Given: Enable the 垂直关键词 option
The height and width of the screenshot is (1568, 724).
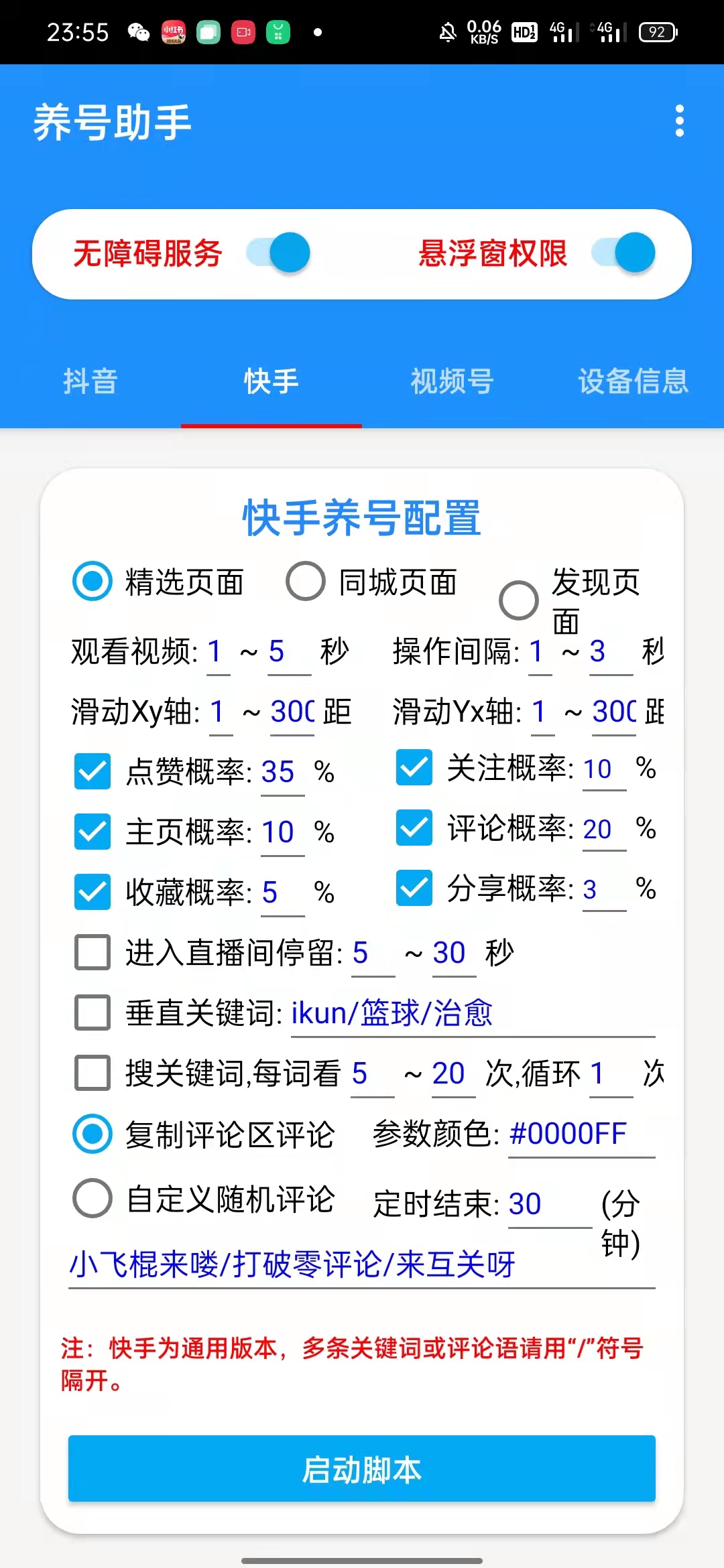Looking at the screenshot, I should [x=92, y=1013].
